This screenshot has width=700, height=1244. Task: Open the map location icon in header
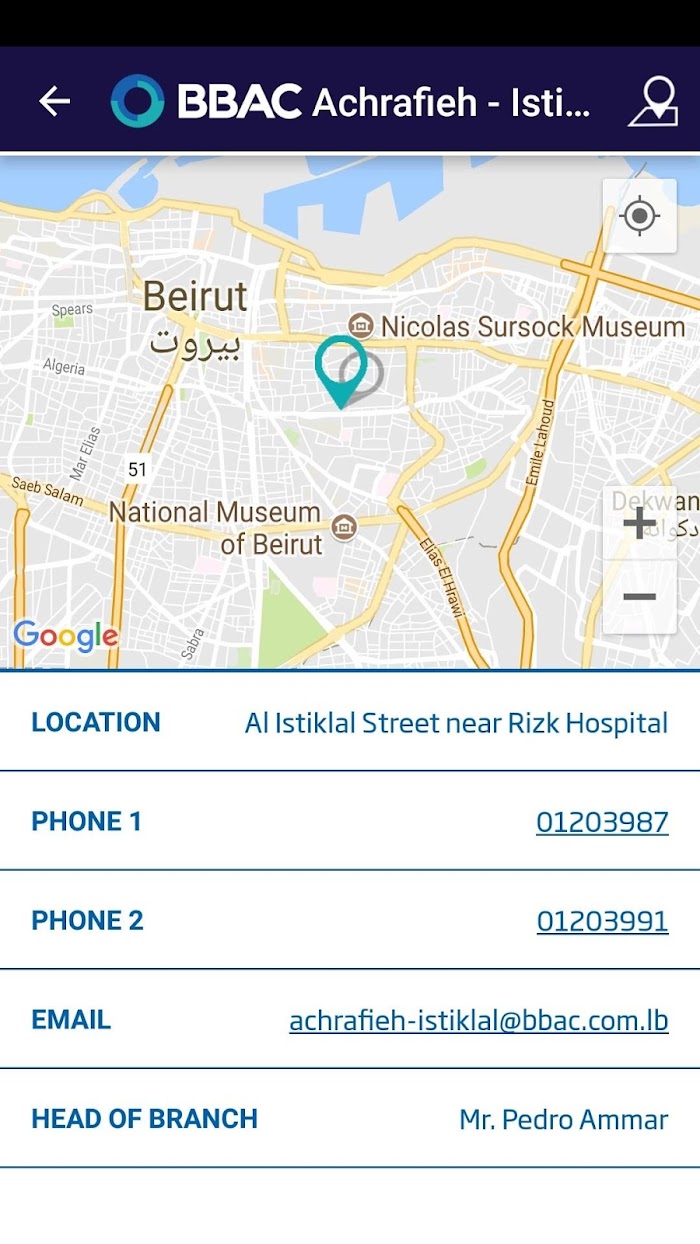pyautogui.click(x=653, y=101)
